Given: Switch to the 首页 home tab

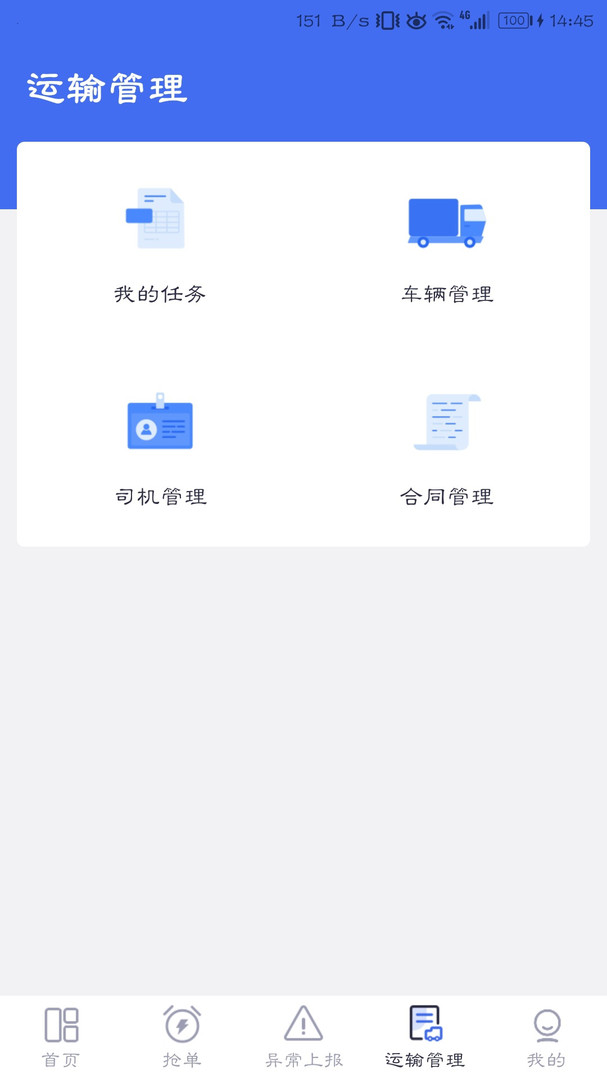Looking at the screenshot, I should pyautogui.click(x=61, y=1037).
